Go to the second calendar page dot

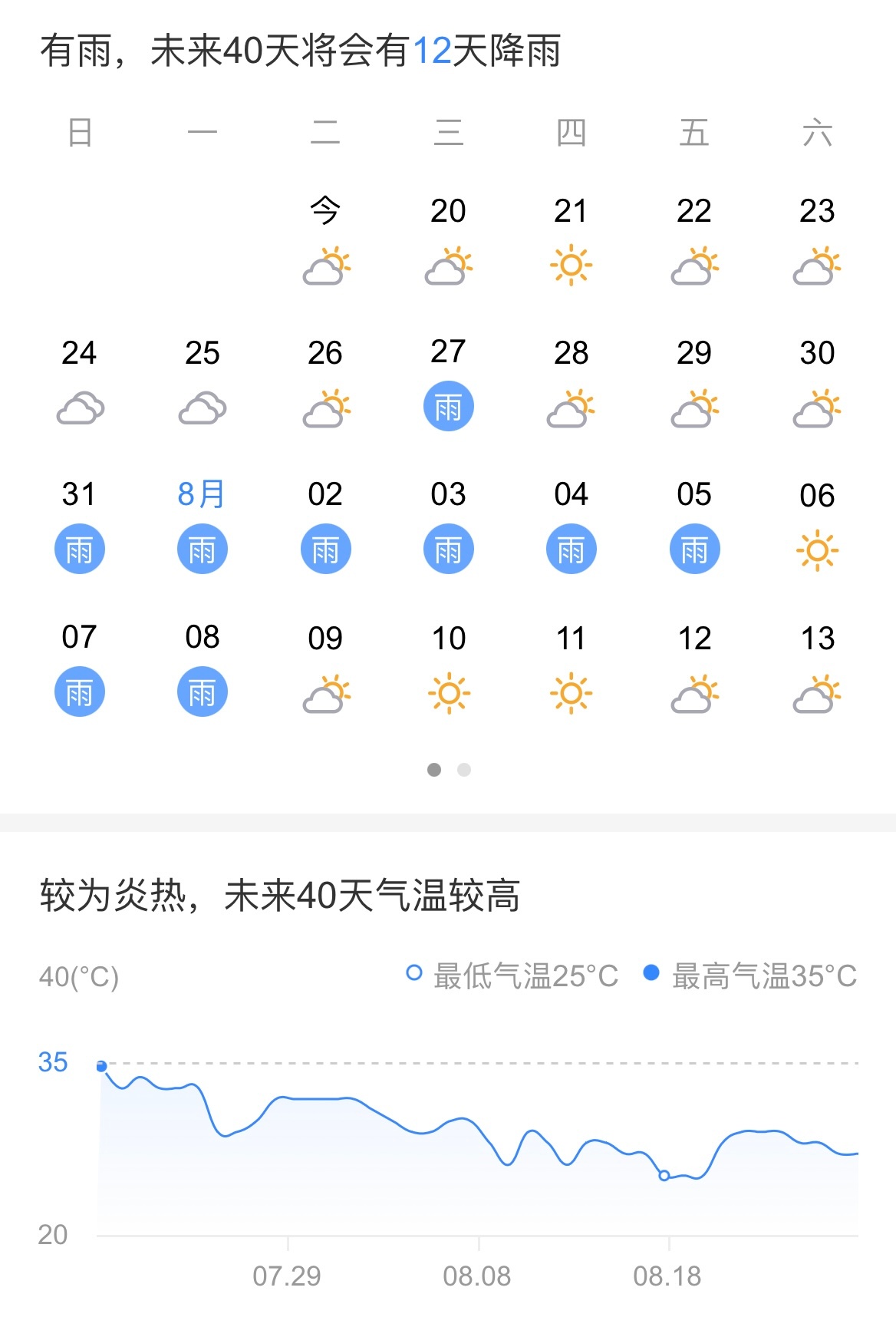pos(464,770)
